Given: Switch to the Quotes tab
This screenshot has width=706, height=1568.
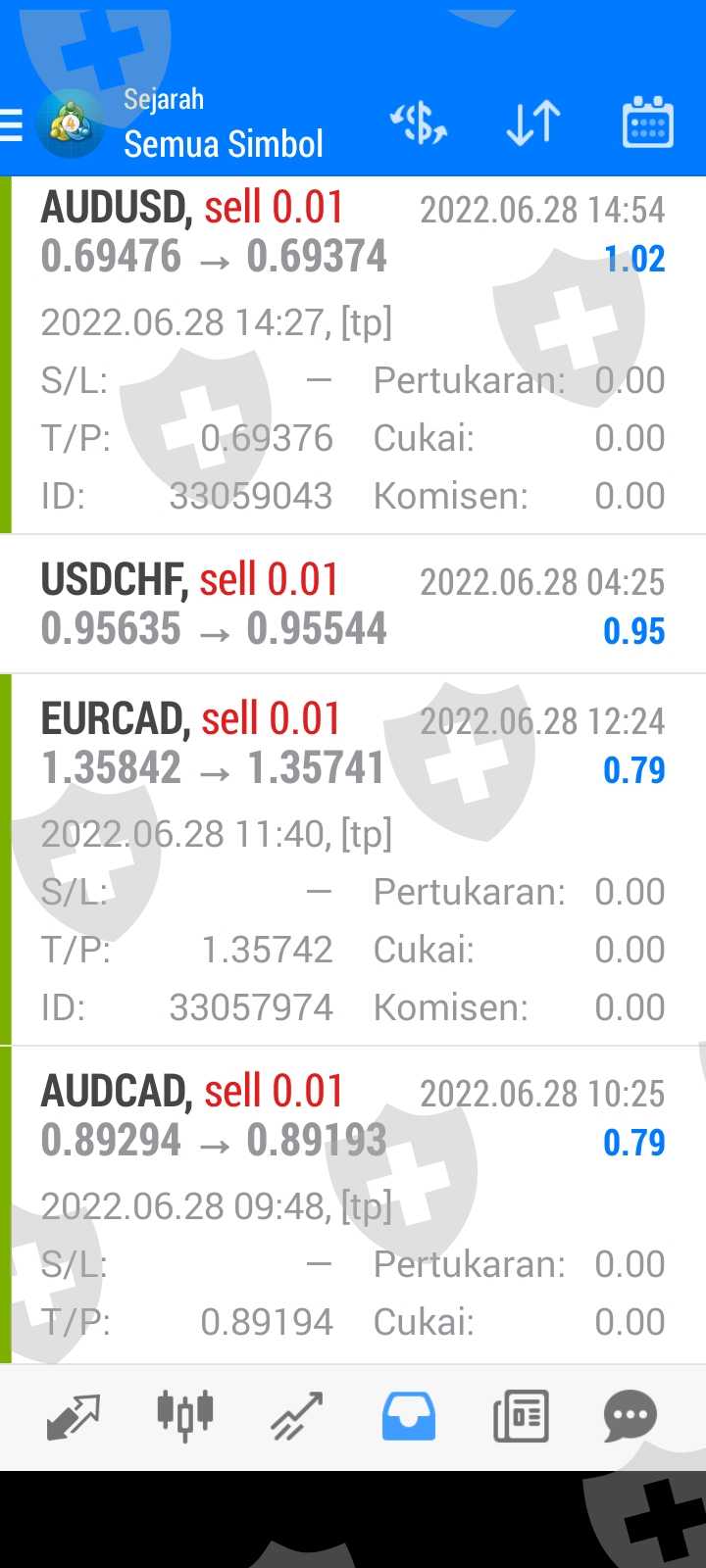Looking at the screenshot, I should point(74,1417).
